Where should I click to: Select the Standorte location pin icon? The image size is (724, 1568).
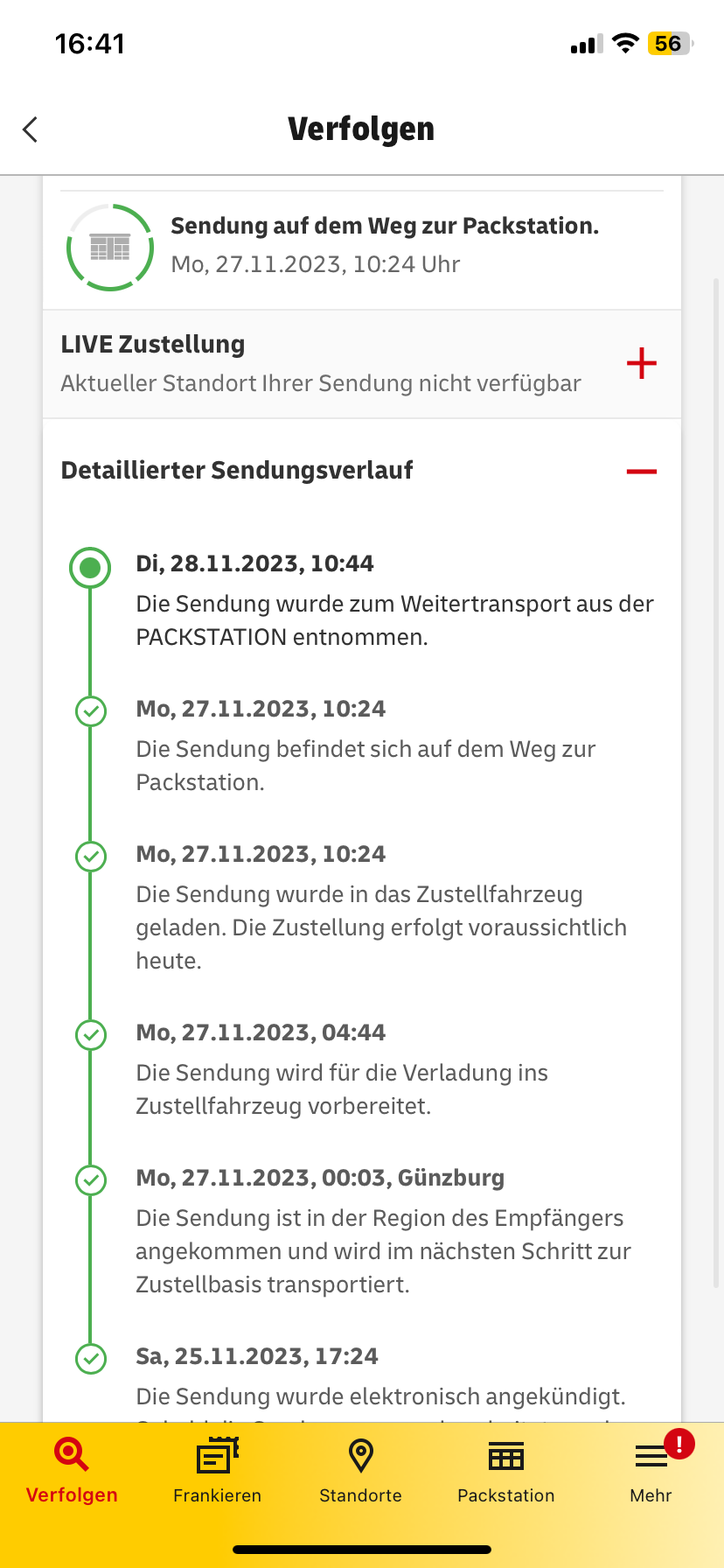point(360,1453)
